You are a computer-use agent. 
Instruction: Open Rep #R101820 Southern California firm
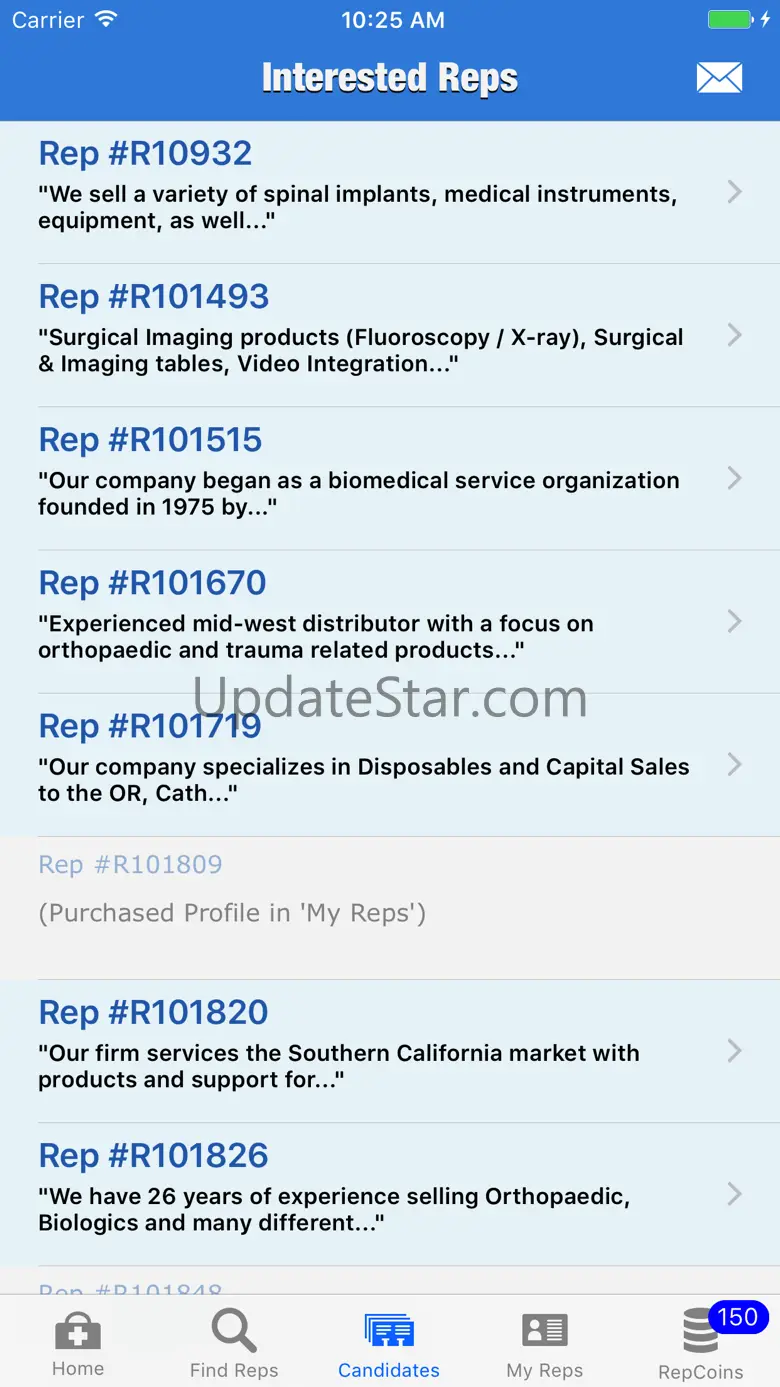click(x=390, y=1050)
